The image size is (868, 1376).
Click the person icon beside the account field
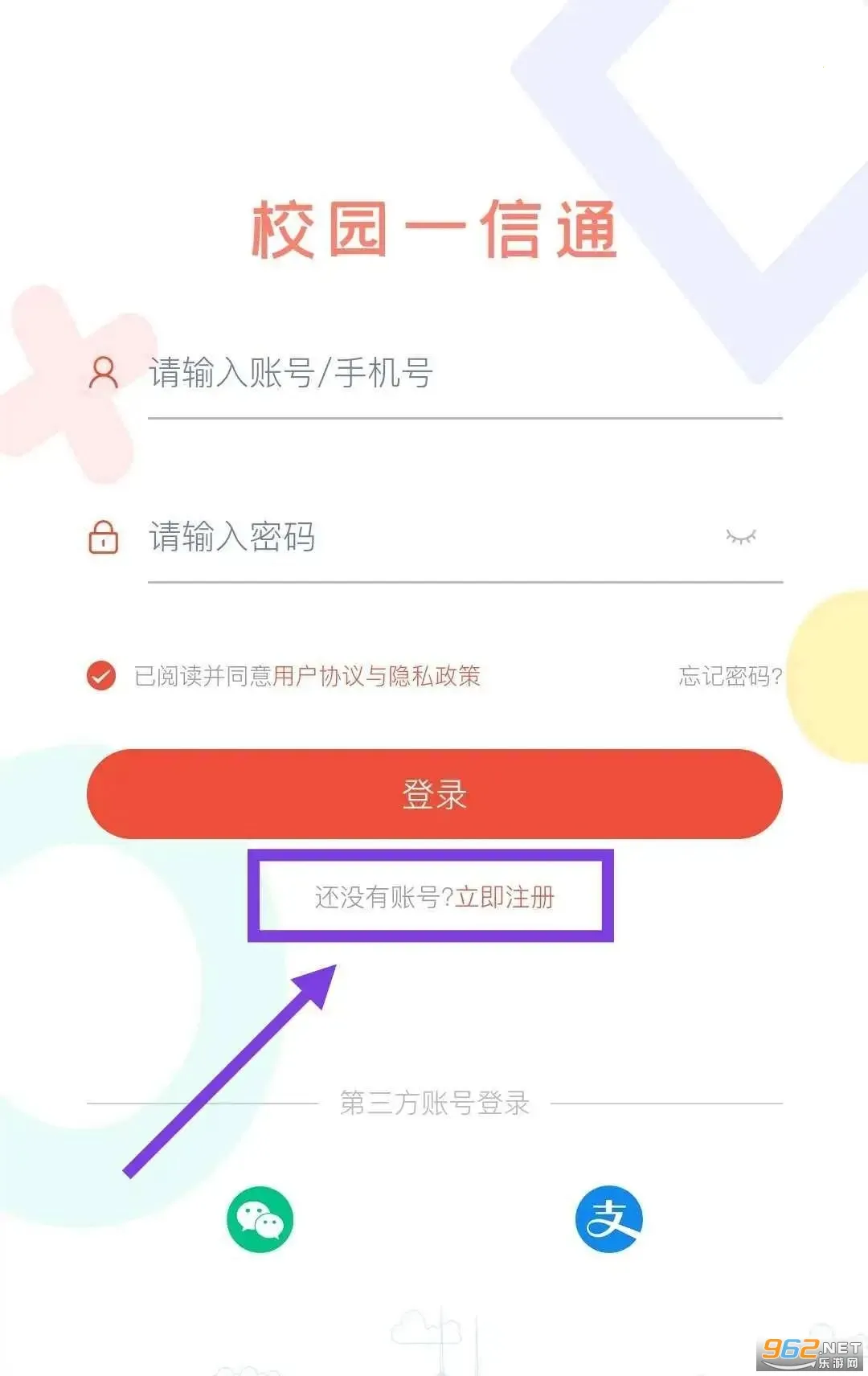coord(103,372)
